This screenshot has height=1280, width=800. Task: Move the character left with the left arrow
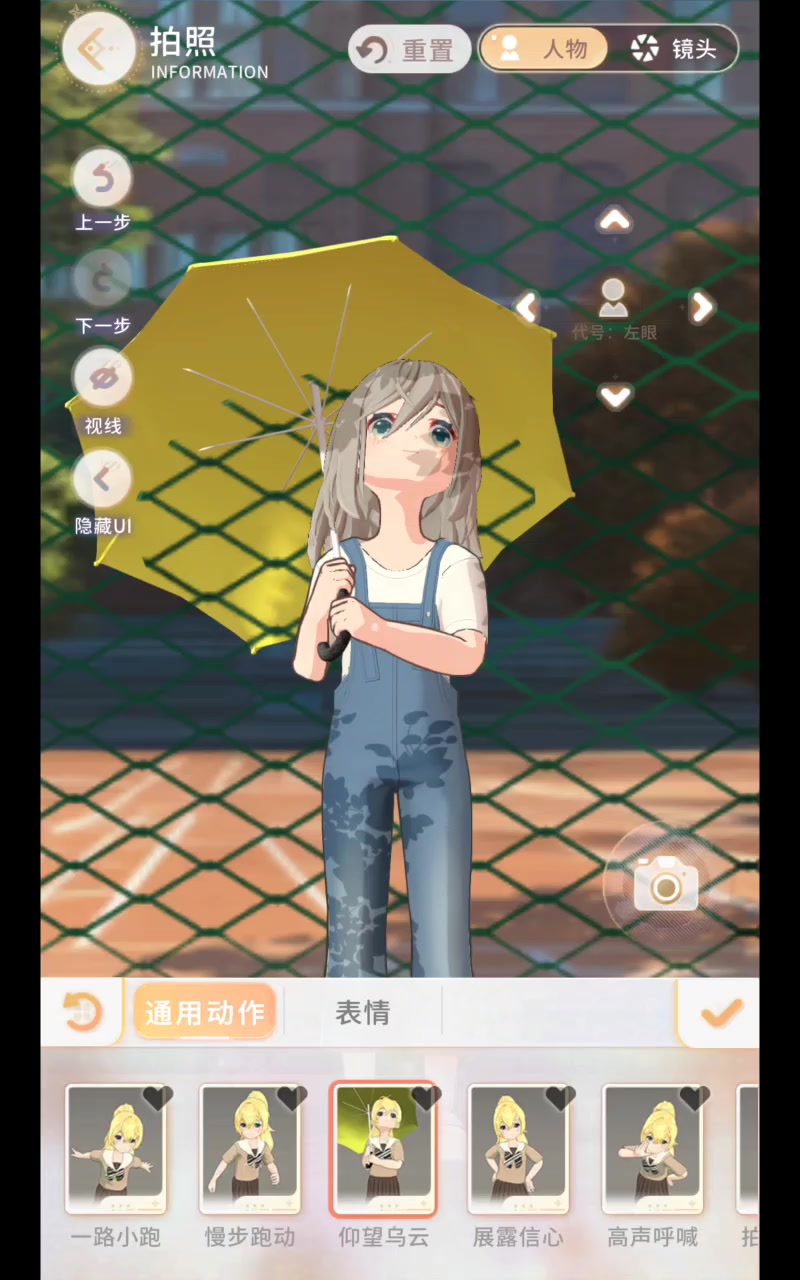[x=527, y=307]
